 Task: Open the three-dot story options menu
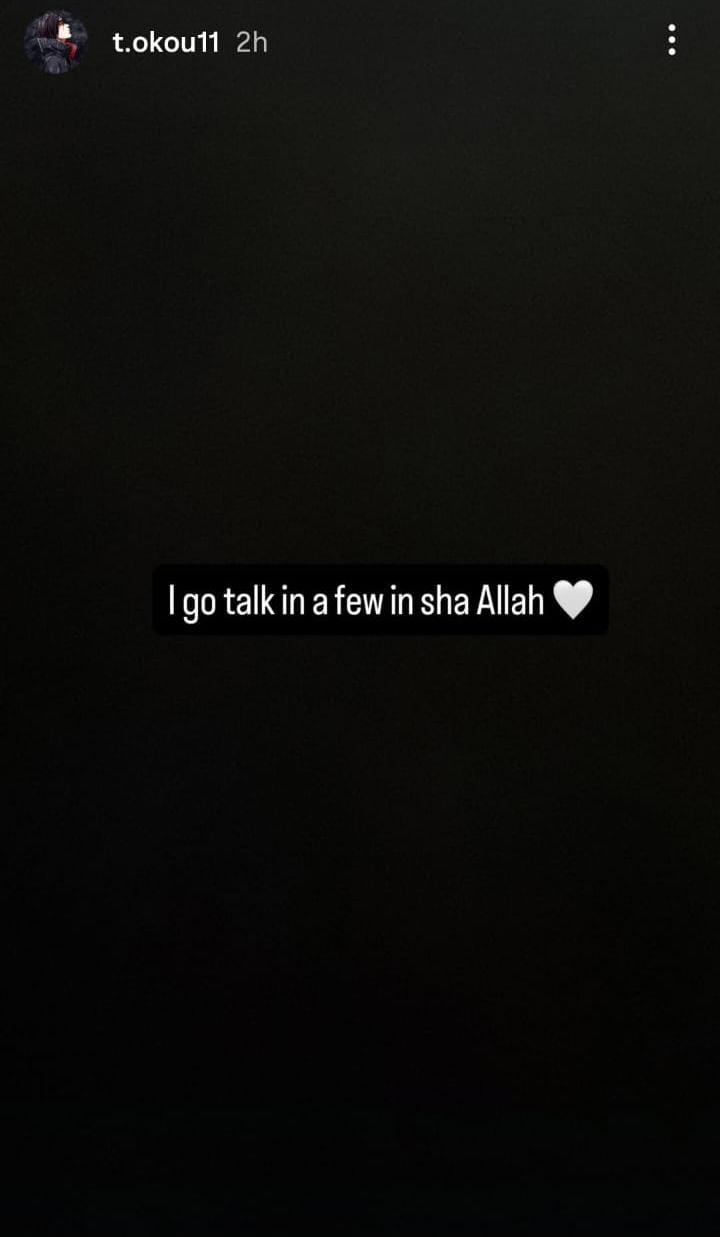(x=671, y=40)
